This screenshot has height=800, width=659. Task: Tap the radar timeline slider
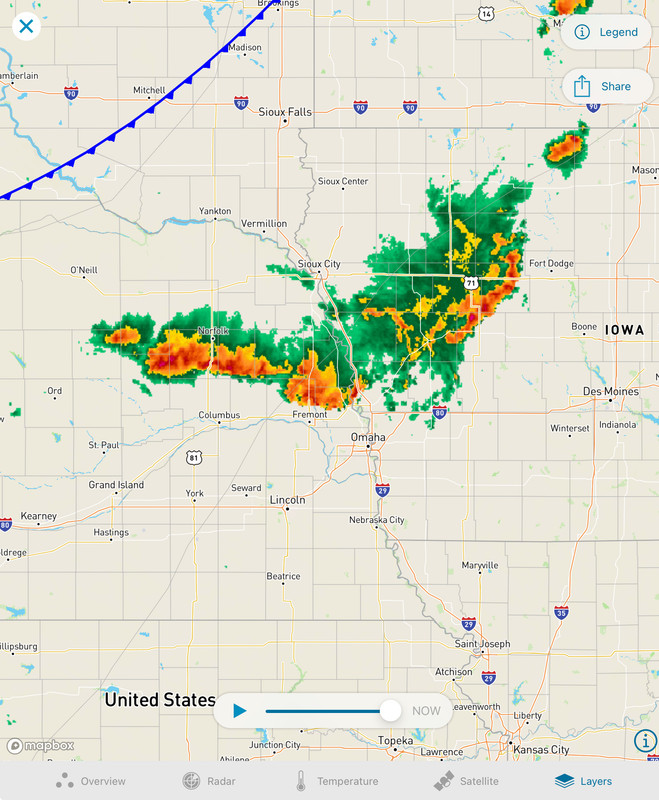coord(330,711)
